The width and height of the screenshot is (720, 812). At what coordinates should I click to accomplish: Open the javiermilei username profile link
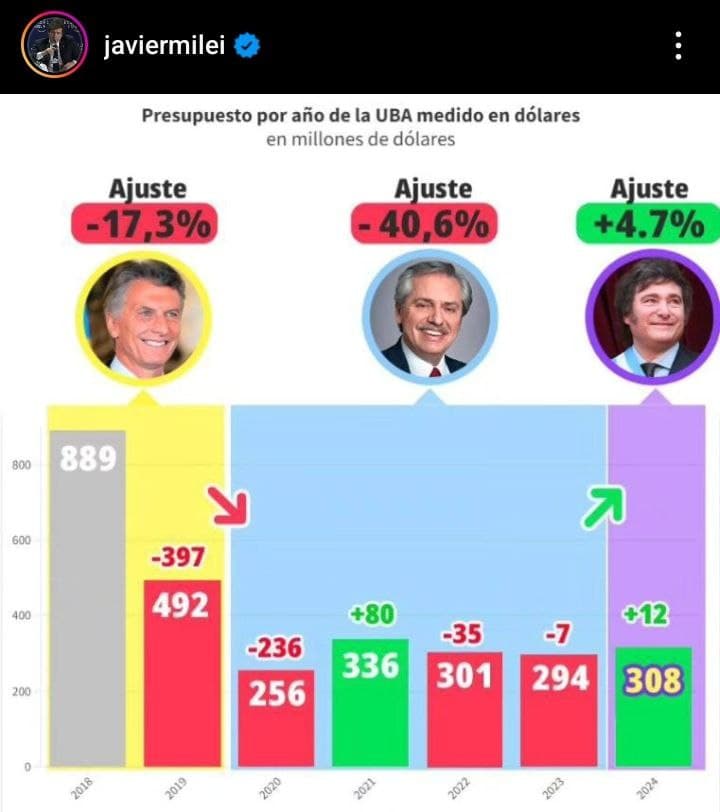click(165, 46)
